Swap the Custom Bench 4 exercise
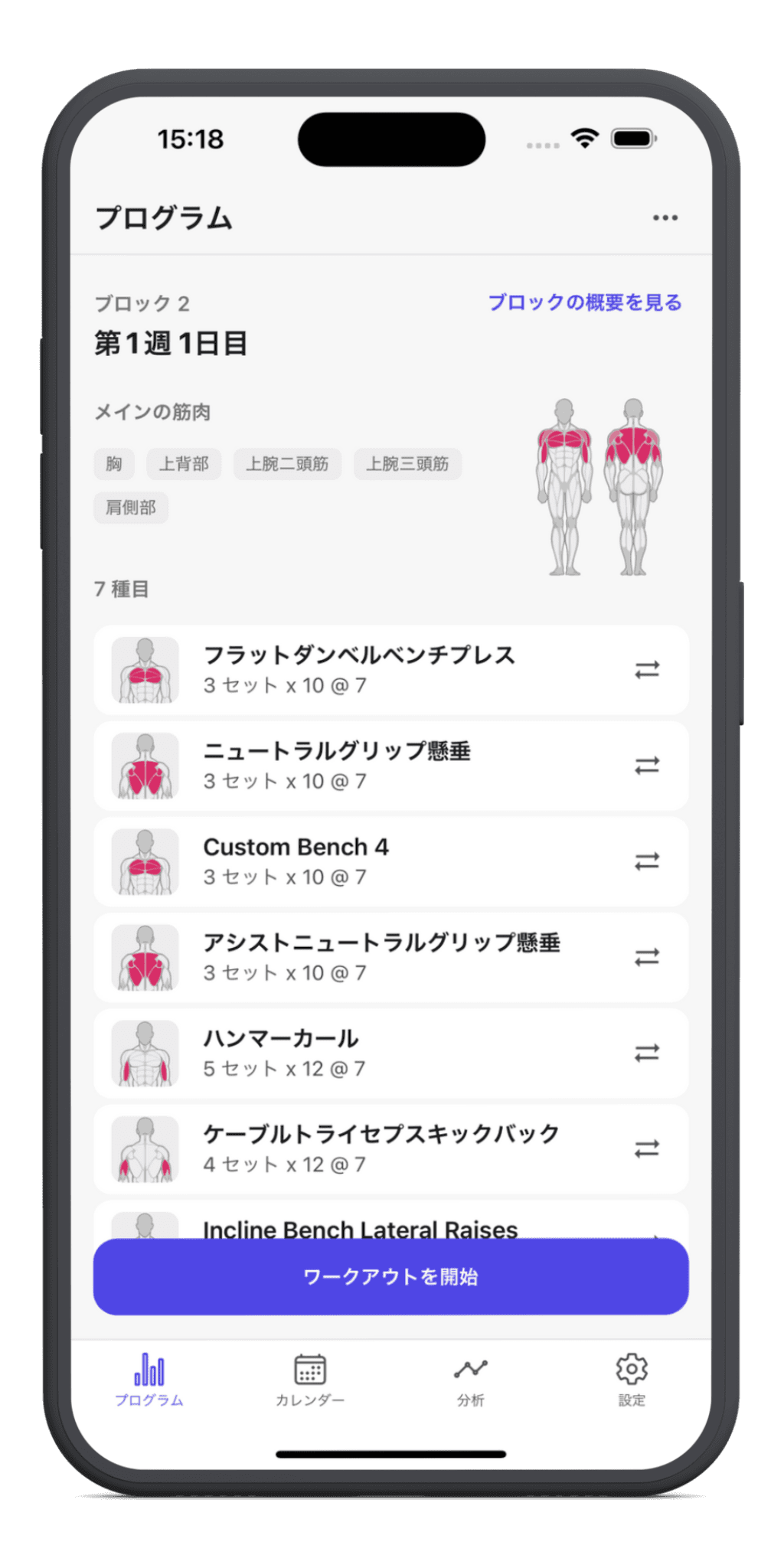The image size is (784, 1568). tap(647, 861)
